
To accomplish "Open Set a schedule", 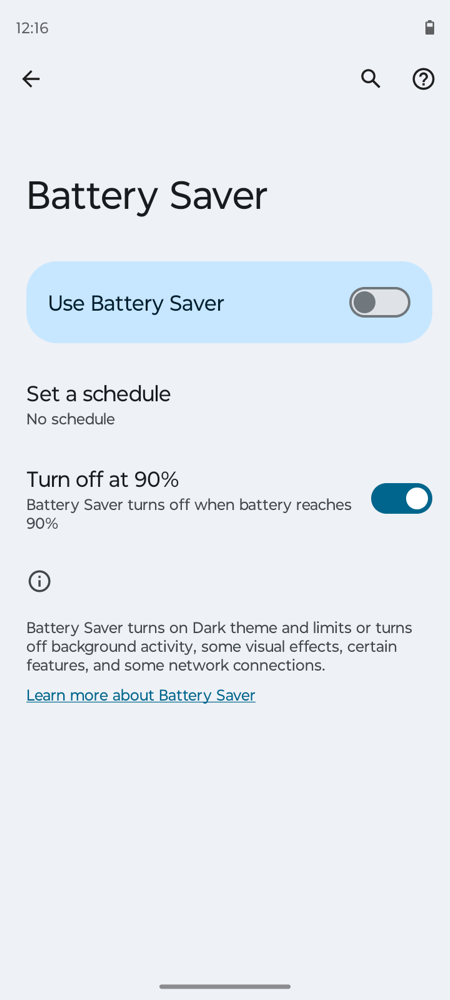I will point(225,405).
